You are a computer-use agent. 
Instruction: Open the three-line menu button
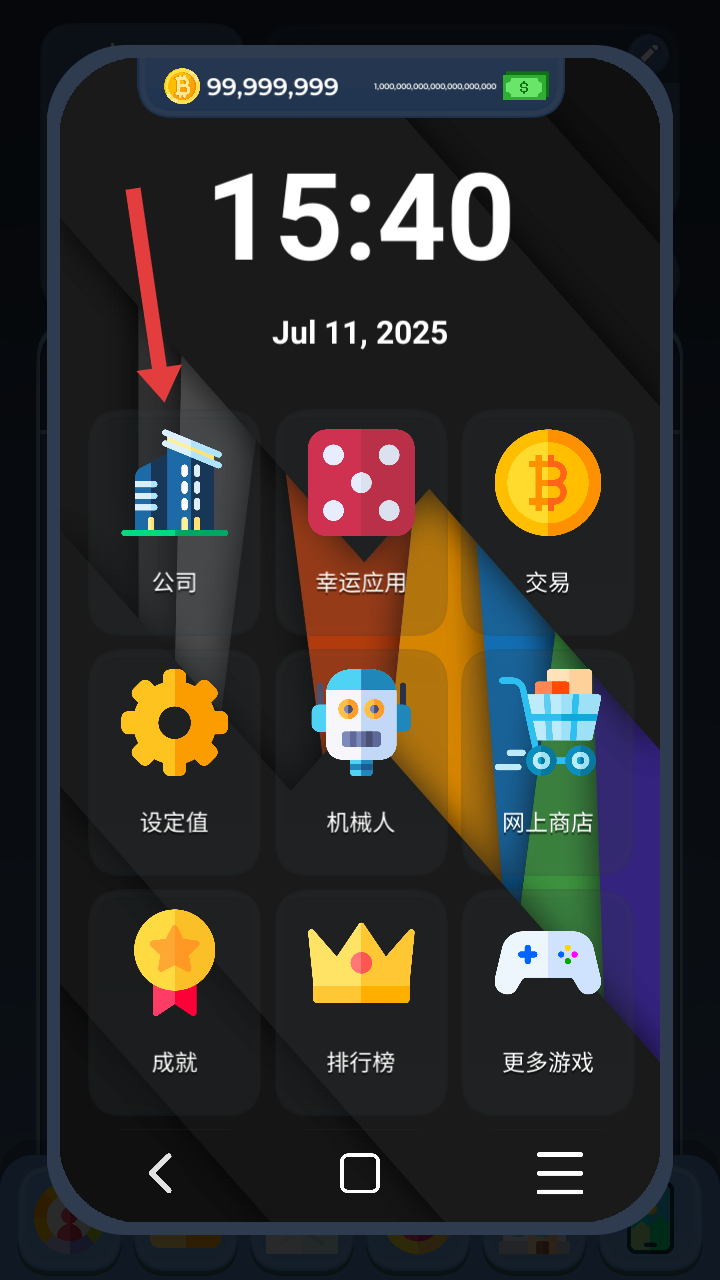(559, 1173)
